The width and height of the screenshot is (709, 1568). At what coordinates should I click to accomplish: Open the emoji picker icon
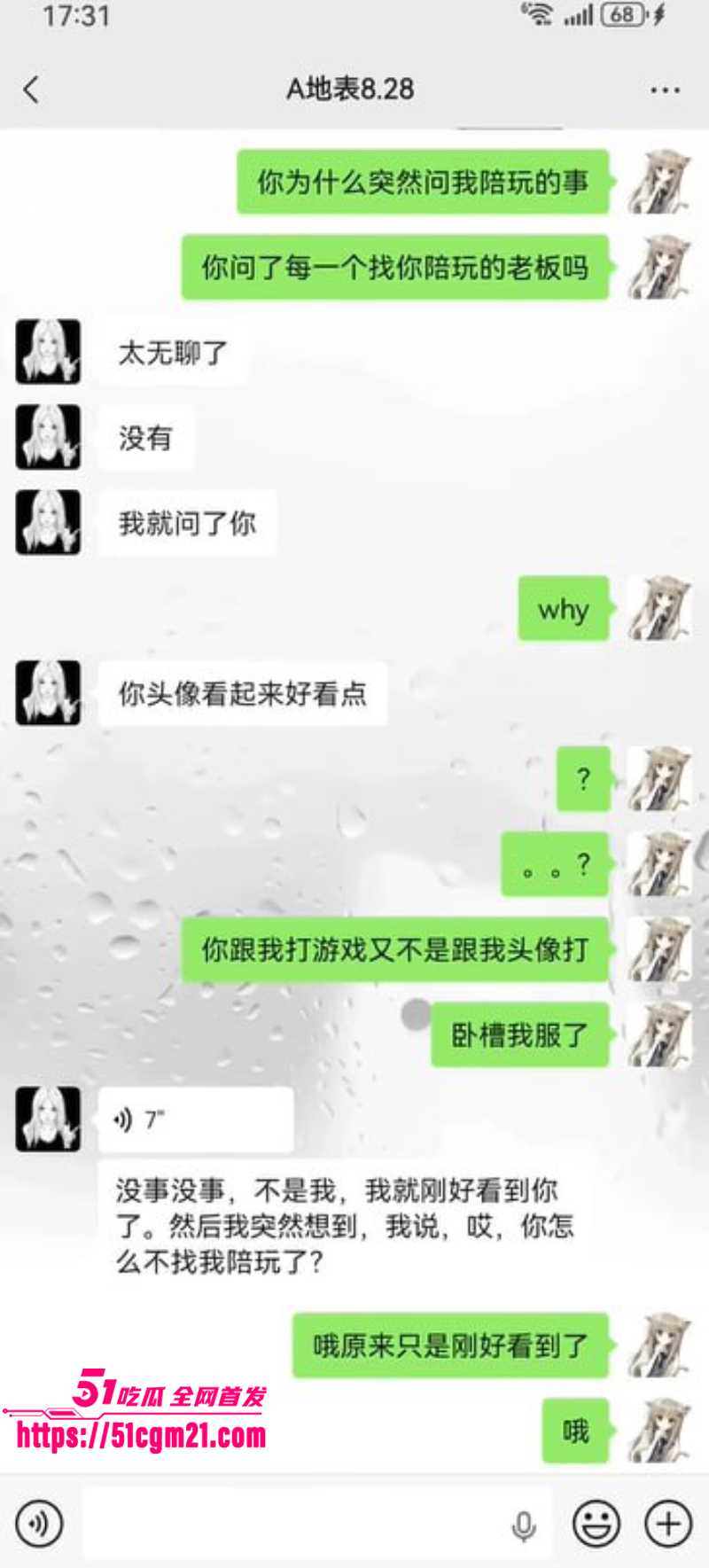(x=594, y=1522)
